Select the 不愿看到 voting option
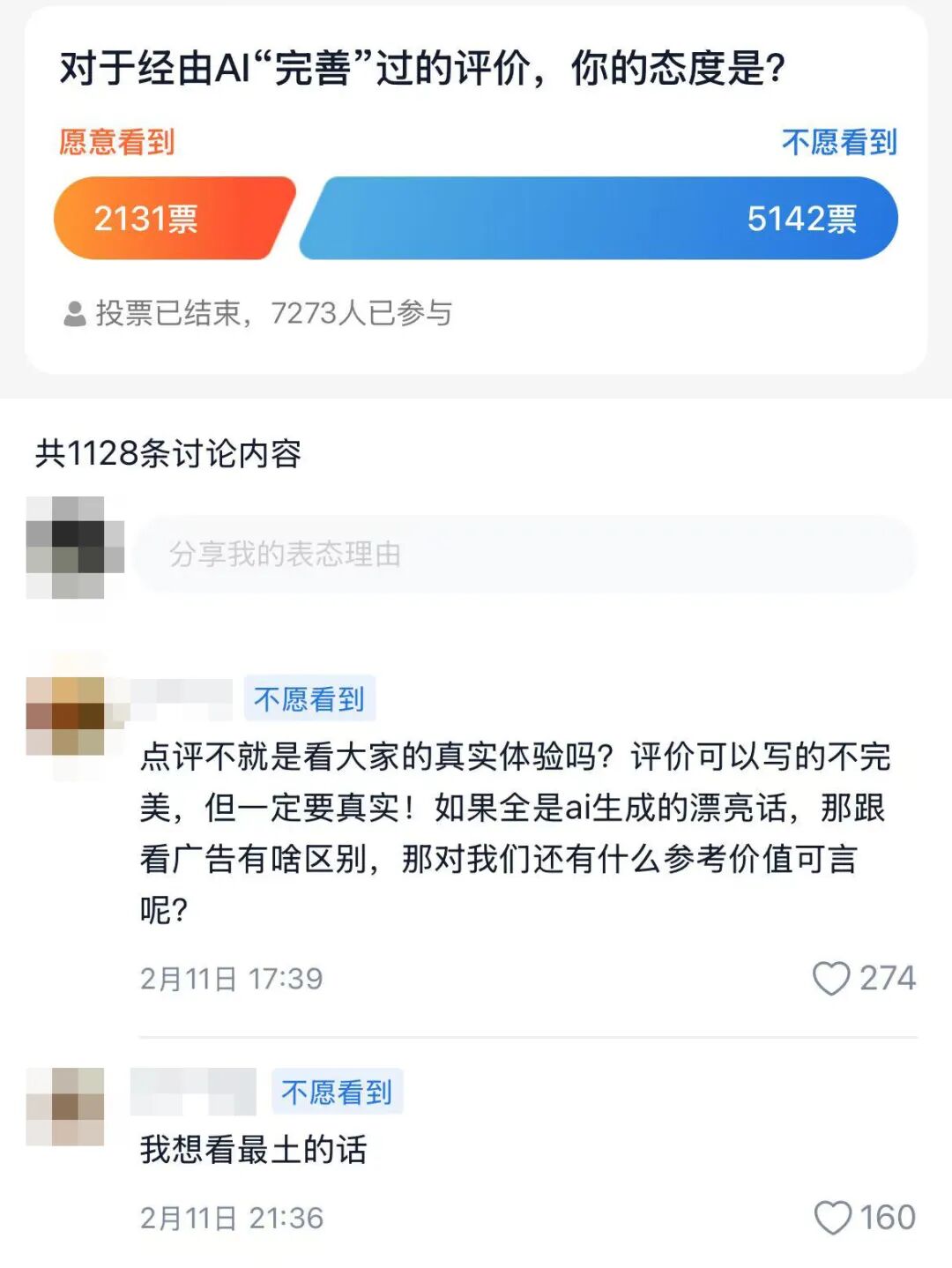The height and width of the screenshot is (1268, 952). click(840, 141)
